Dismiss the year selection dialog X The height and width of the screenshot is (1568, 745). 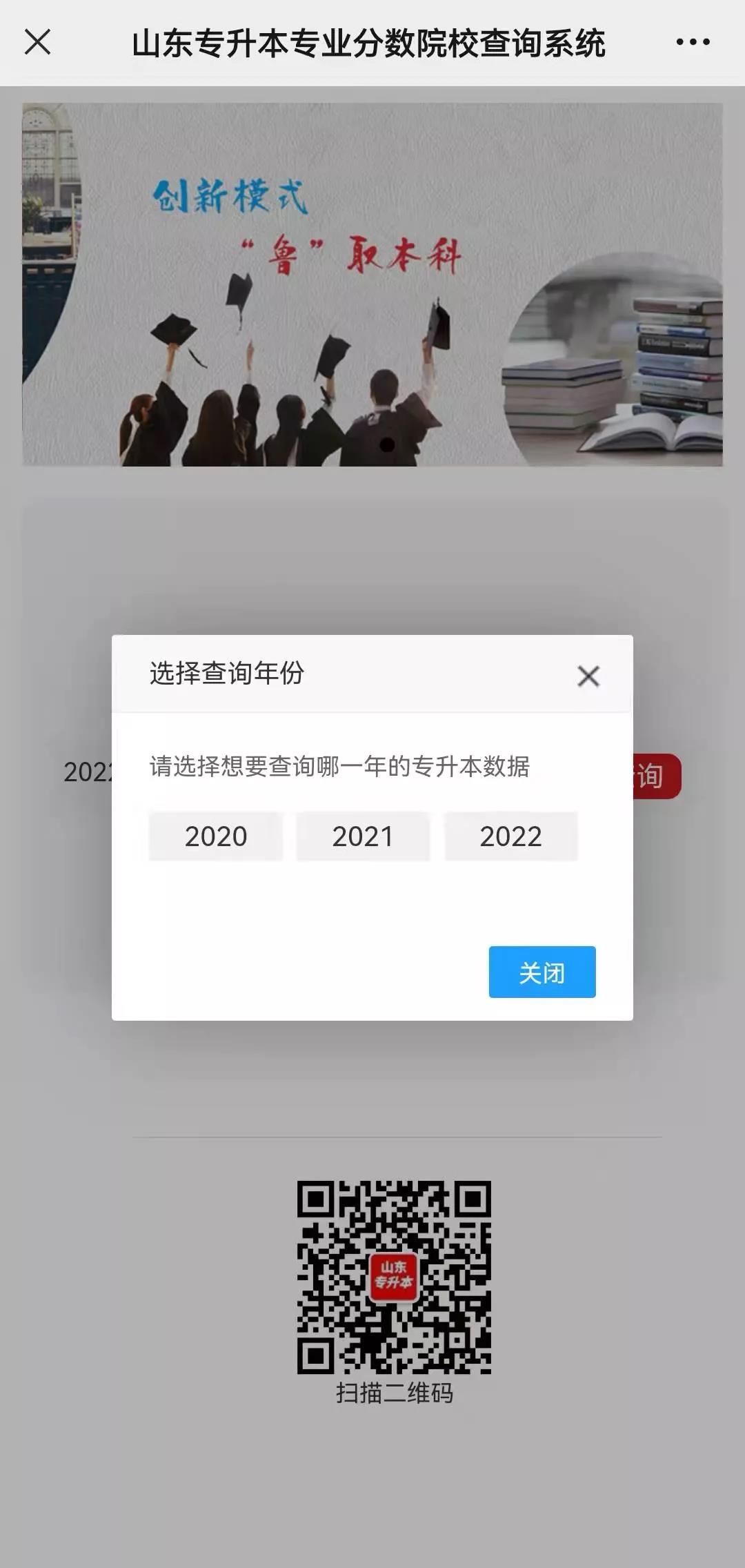pyautogui.click(x=588, y=676)
